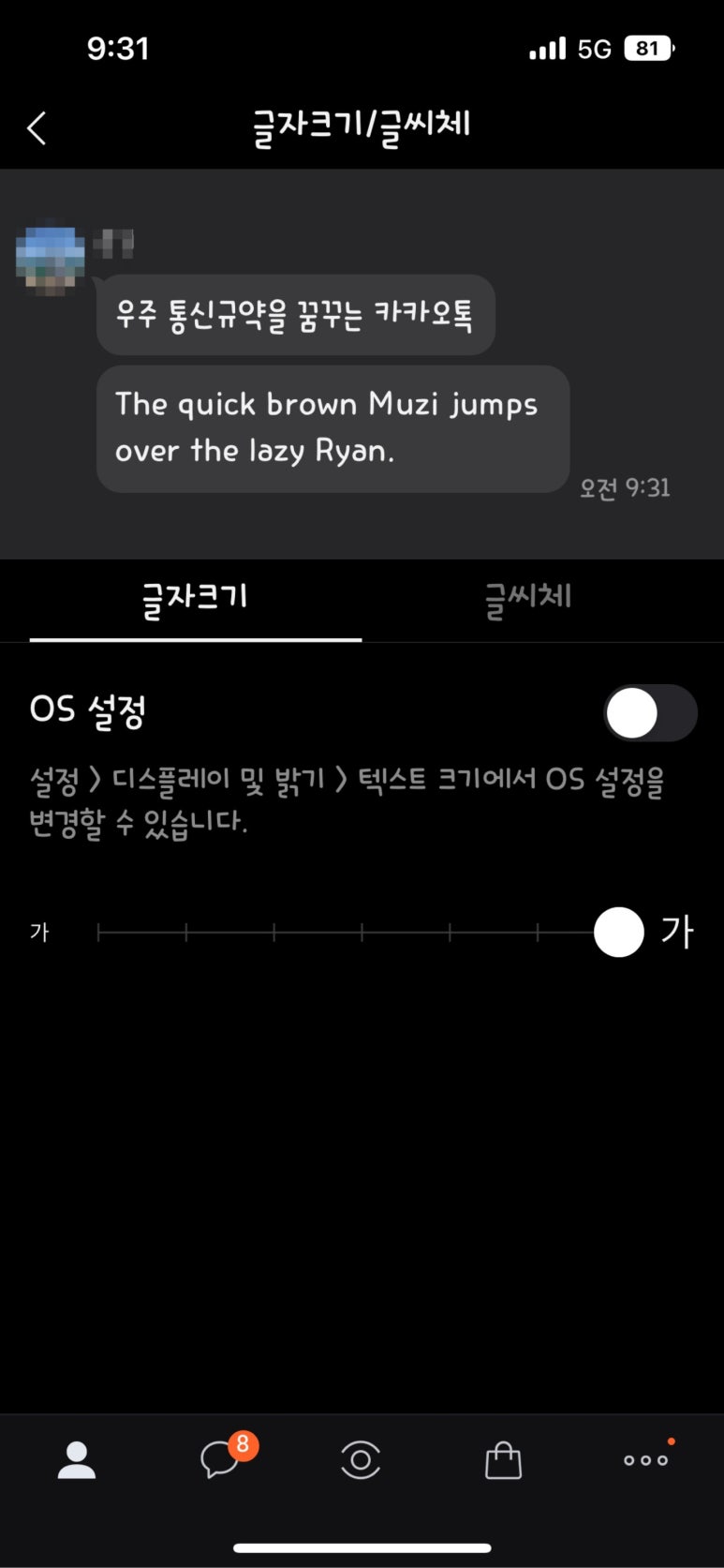The height and width of the screenshot is (1568, 724).
Task: Open the shopping bag tab
Action: click(503, 1460)
